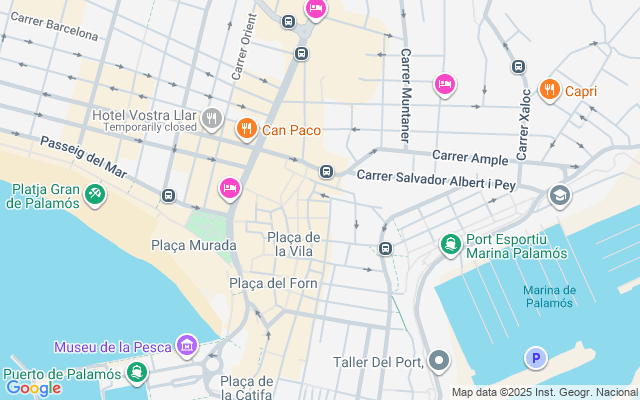Image resolution: width=640 pixels, height=400 pixels.
Task: Open the Can Paco restaurant marker
Action: pyautogui.click(x=246, y=129)
